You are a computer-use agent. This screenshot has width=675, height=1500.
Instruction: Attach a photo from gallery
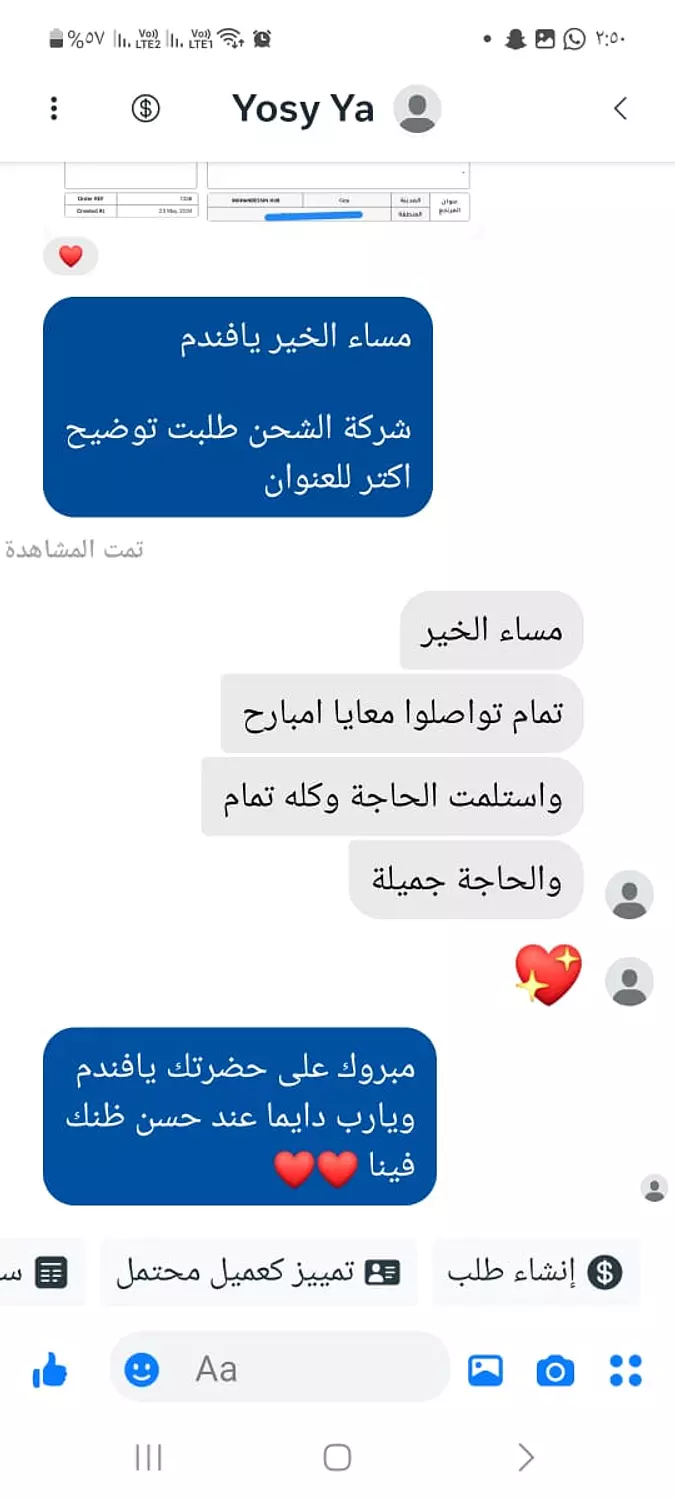tap(485, 1370)
